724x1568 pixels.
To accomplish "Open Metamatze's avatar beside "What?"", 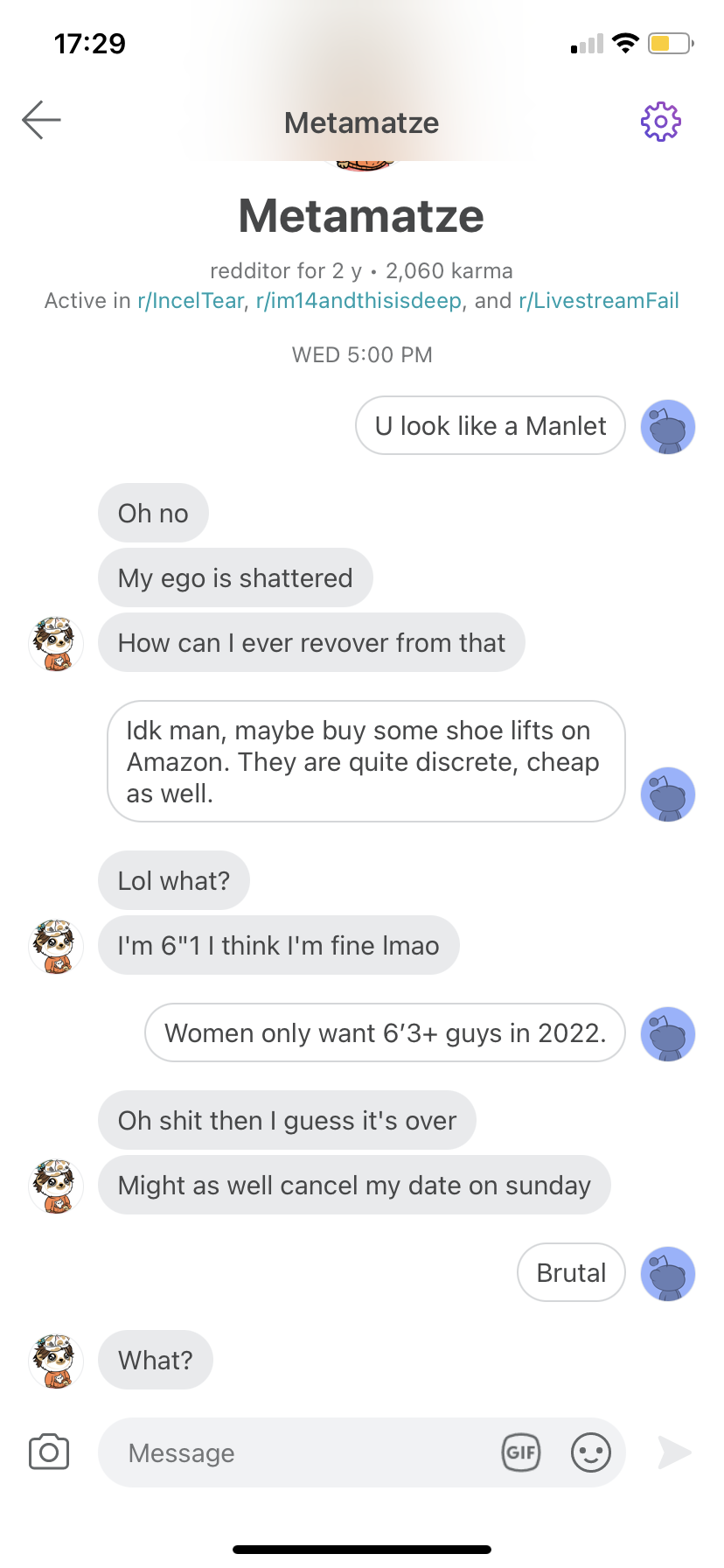I will (57, 1361).
